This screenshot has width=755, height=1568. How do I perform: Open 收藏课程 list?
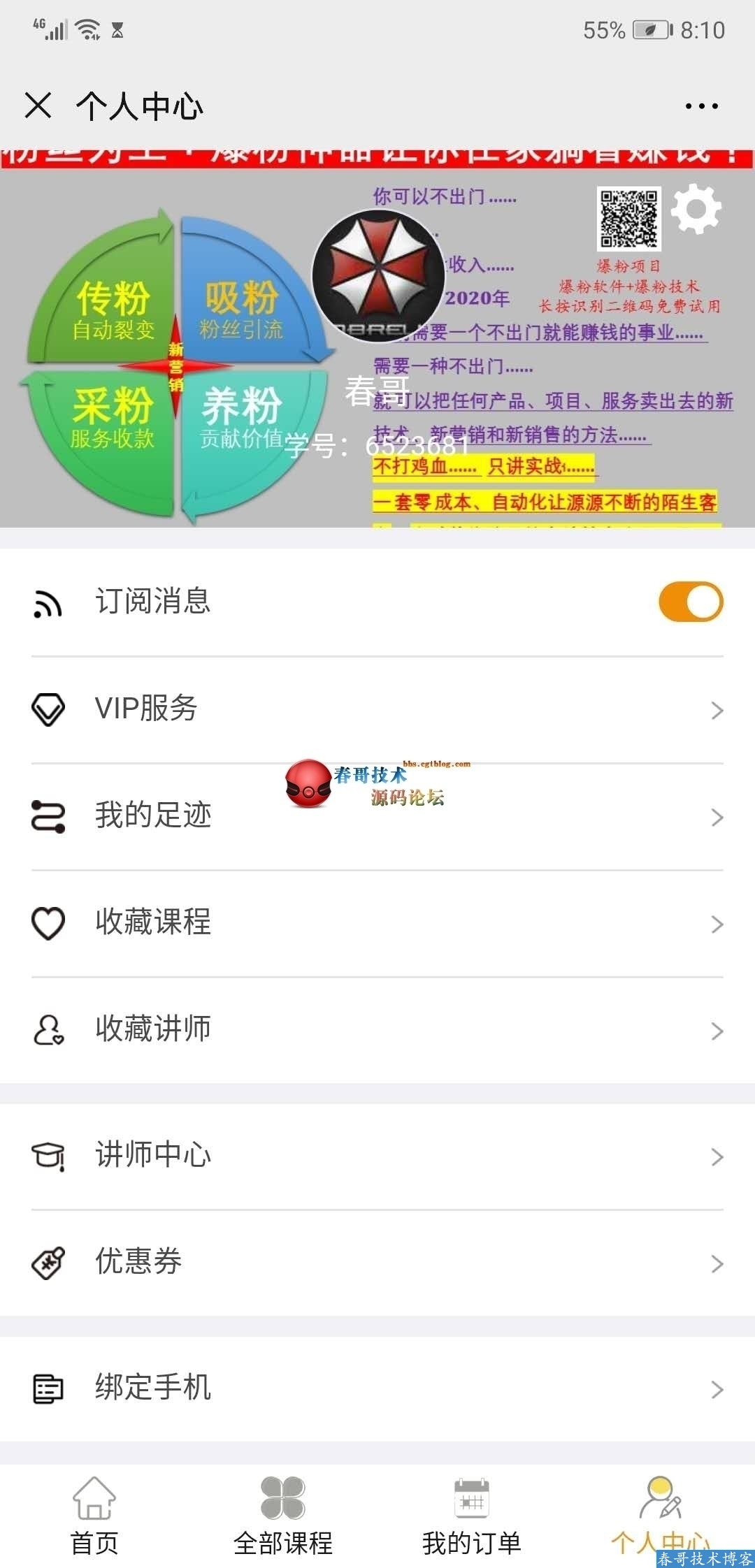[377, 922]
